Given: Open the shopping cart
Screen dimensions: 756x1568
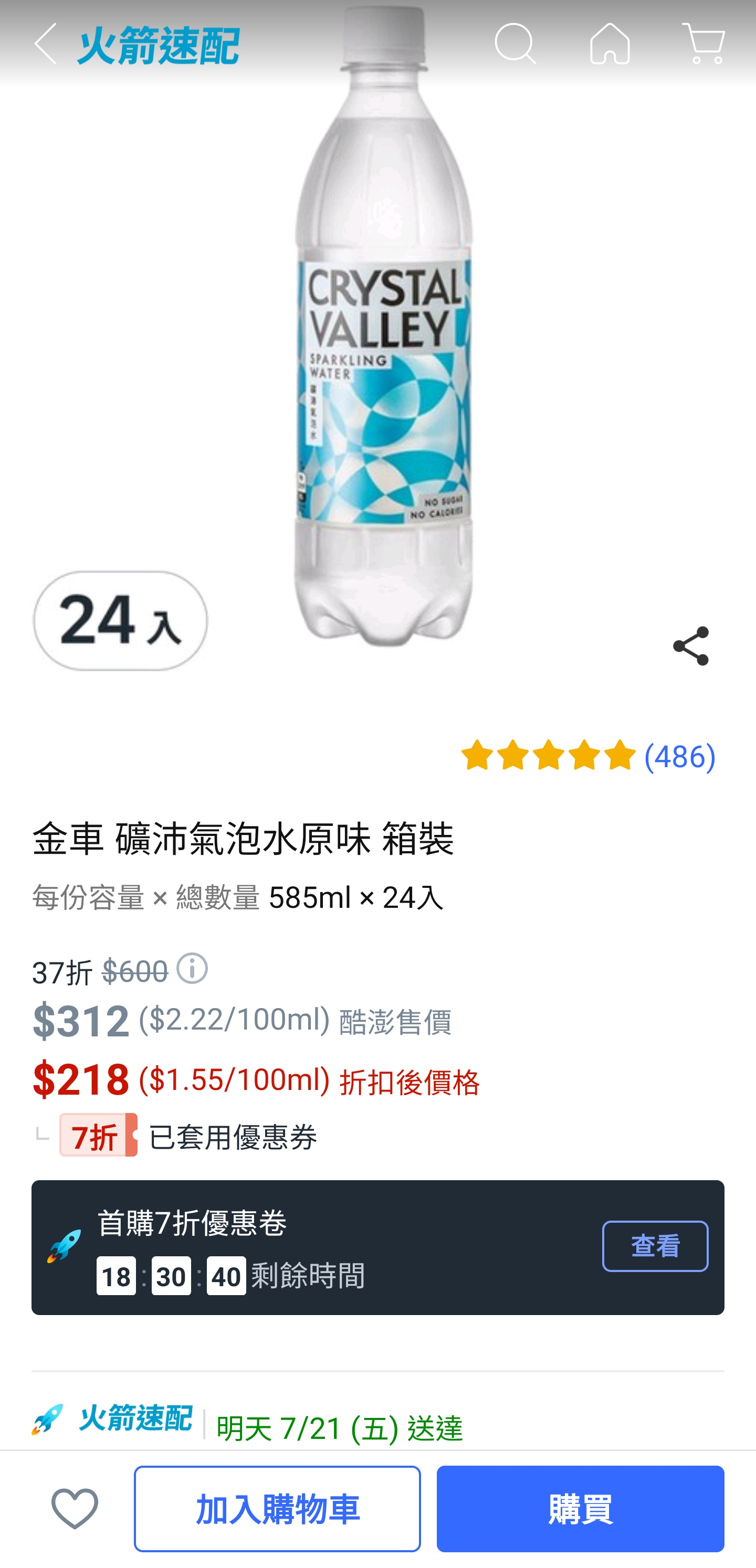Looking at the screenshot, I should (703, 44).
